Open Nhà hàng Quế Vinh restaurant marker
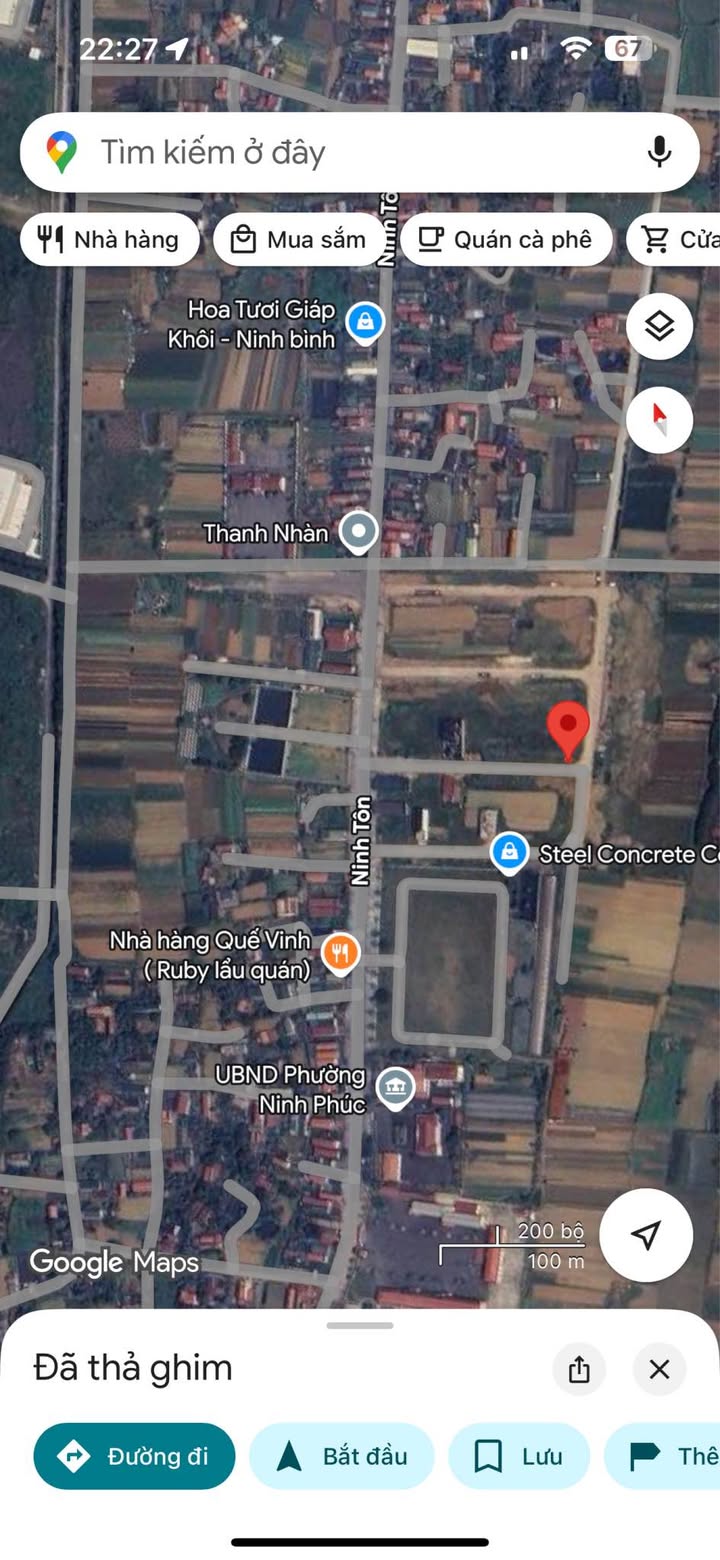 coord(342,955)
